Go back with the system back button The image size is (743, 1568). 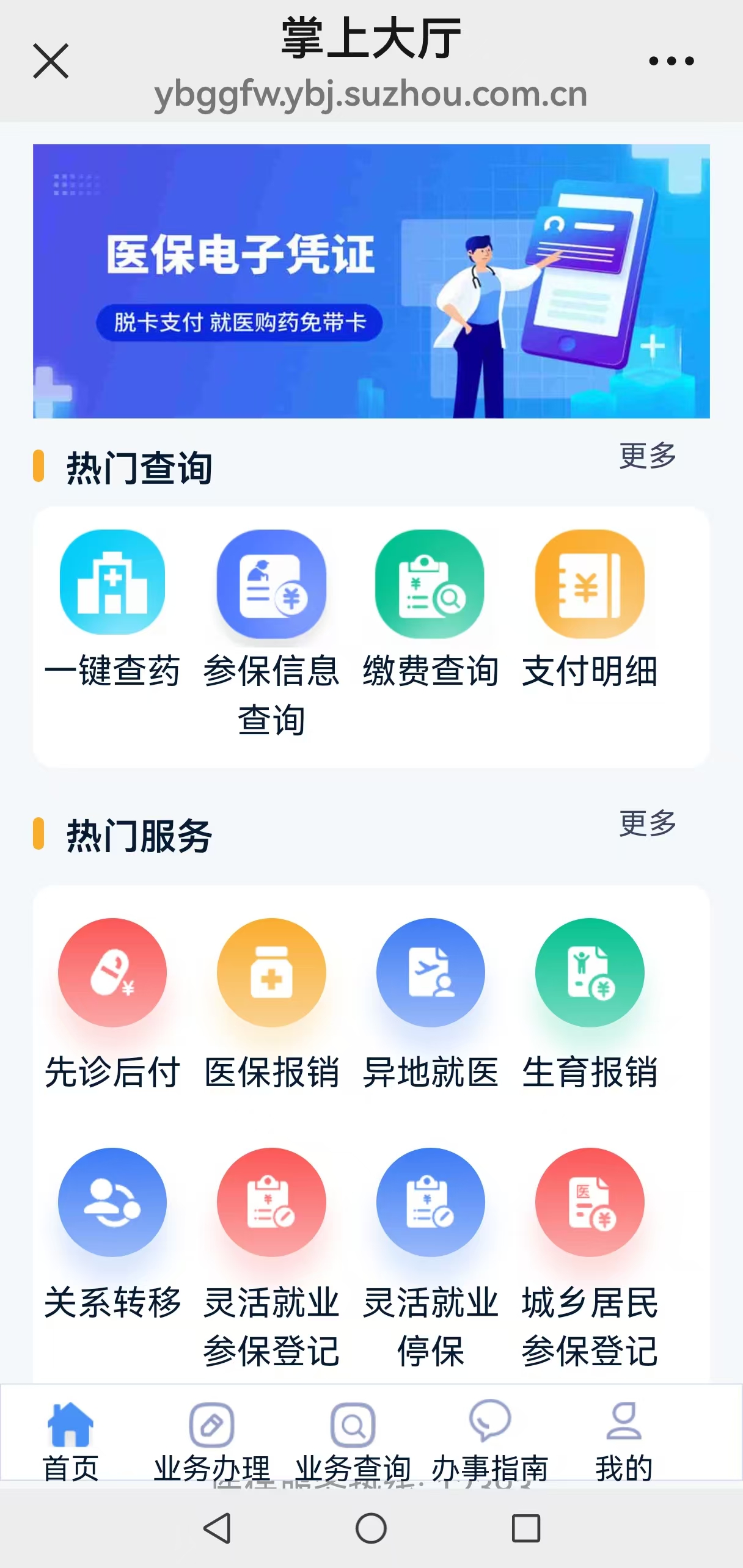point(217,1528)
